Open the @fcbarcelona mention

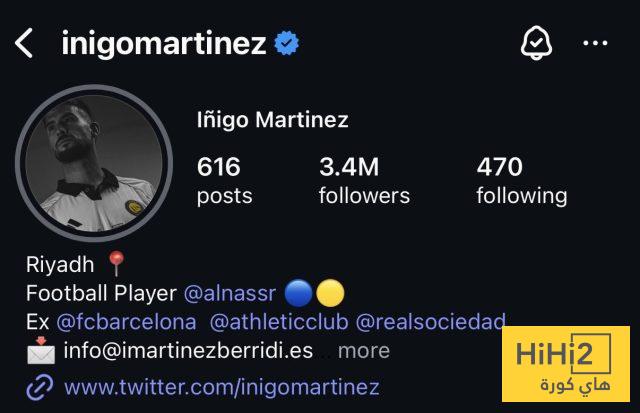pos(127,323)
